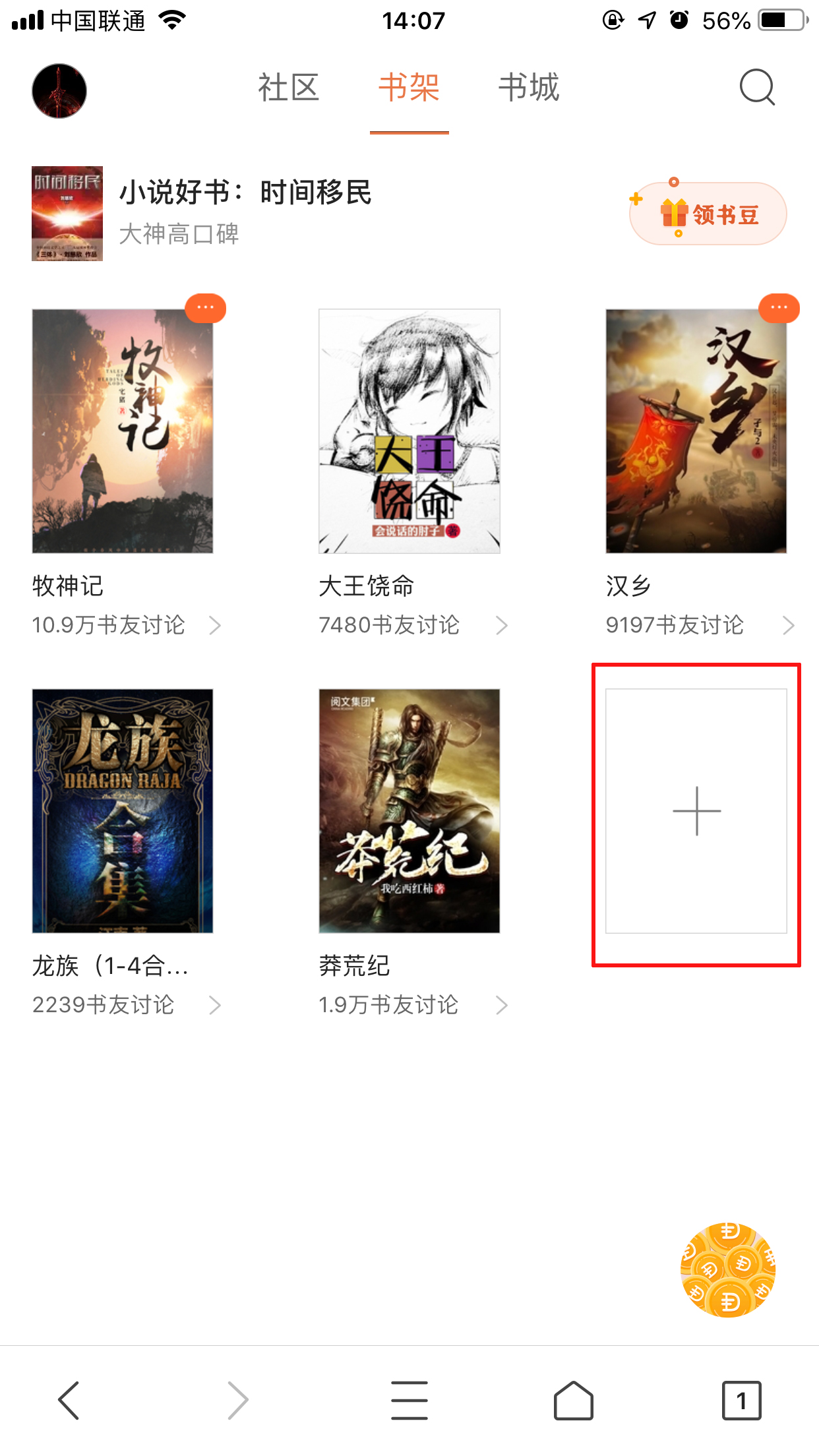Switch to the 社区 tab
The image size is (819, 1456).
tap(289, 88)
